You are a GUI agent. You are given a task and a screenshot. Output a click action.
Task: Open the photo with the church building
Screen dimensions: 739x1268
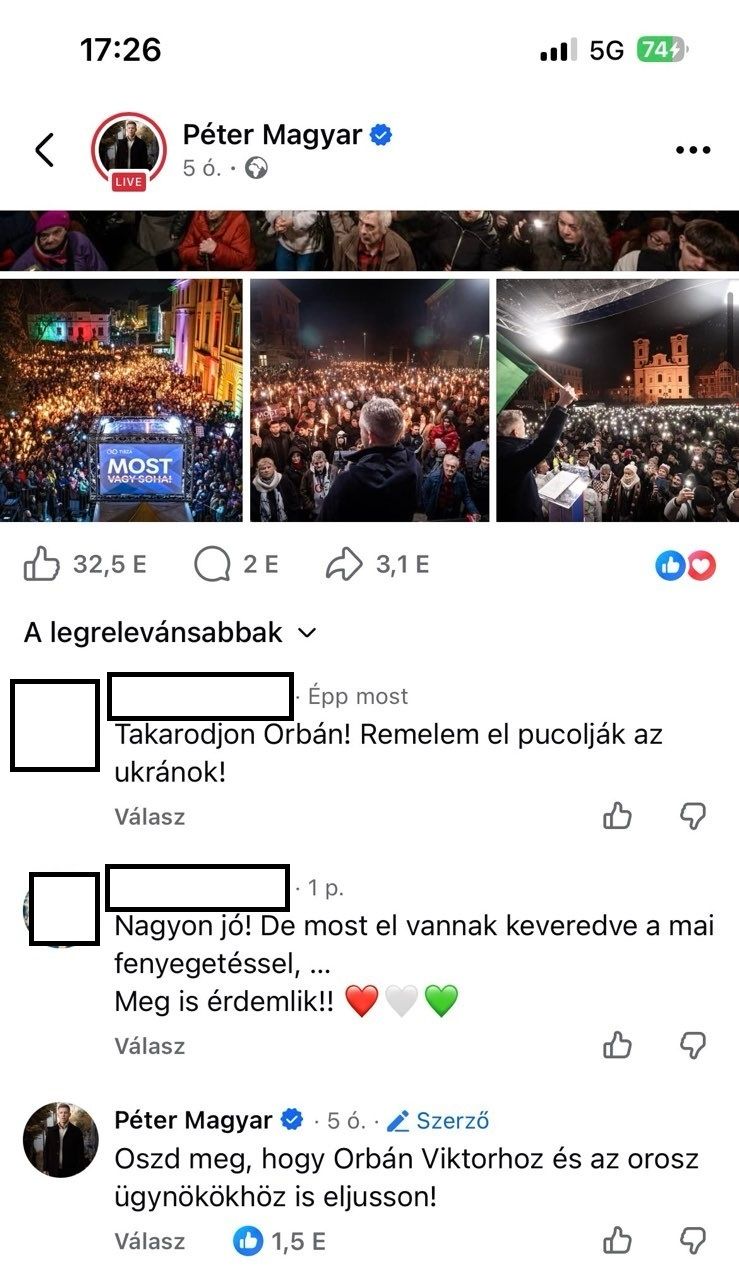(617, 400)
